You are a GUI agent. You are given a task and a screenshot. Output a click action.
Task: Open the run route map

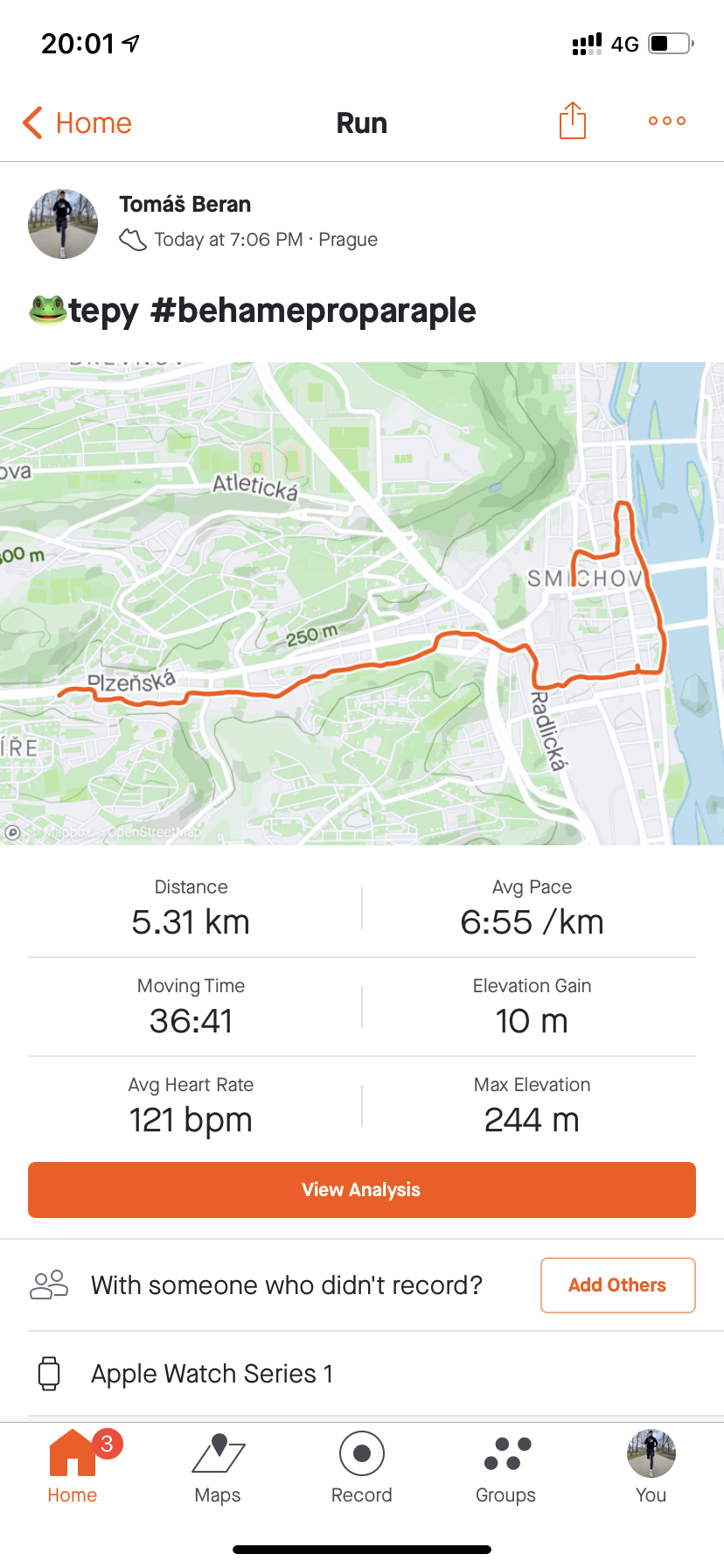(x=362, y=604)
